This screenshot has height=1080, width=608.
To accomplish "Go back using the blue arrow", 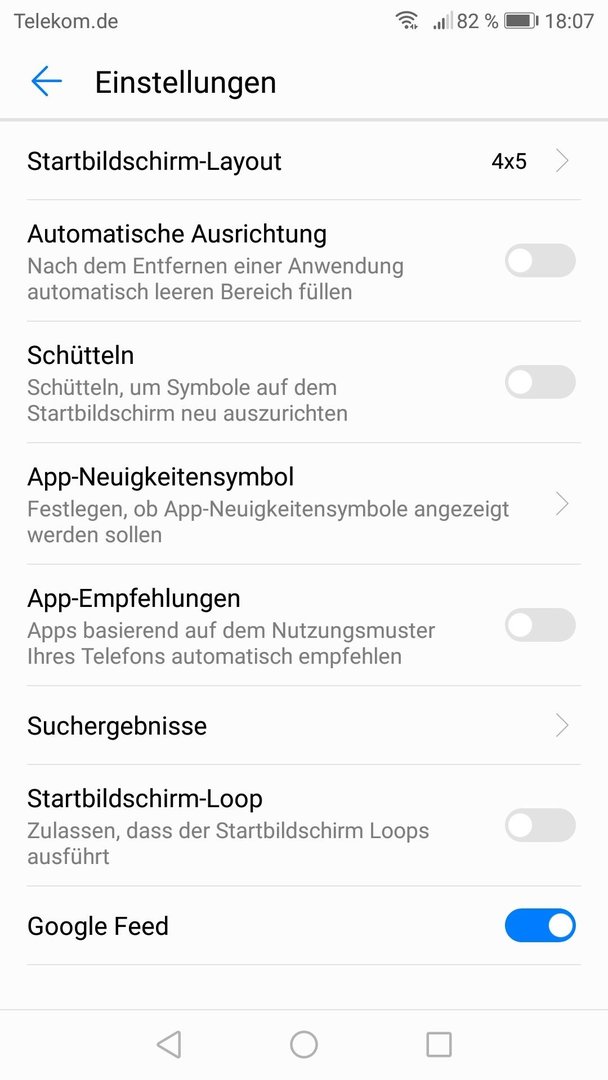I will tap(47, 81).
